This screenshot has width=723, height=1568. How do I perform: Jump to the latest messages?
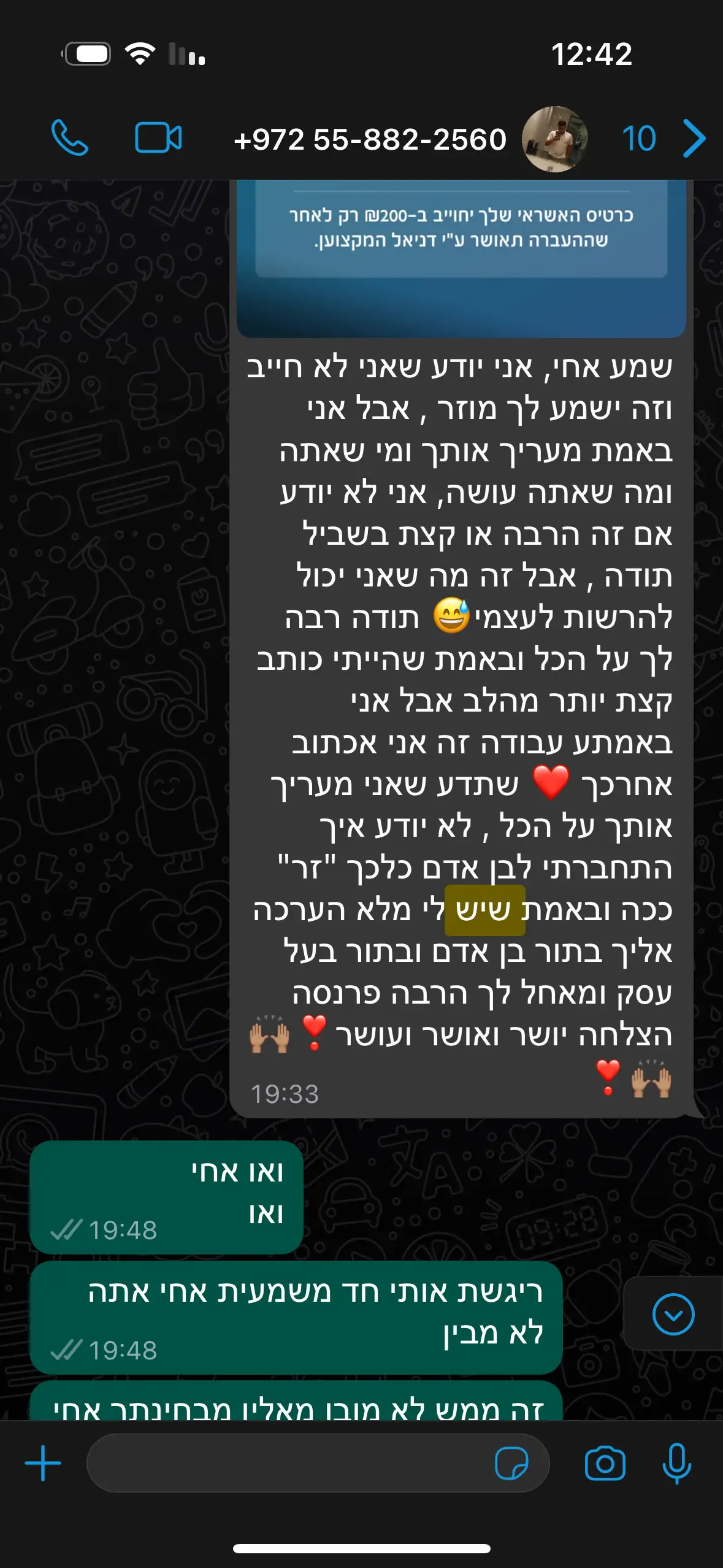point(673,1313)
